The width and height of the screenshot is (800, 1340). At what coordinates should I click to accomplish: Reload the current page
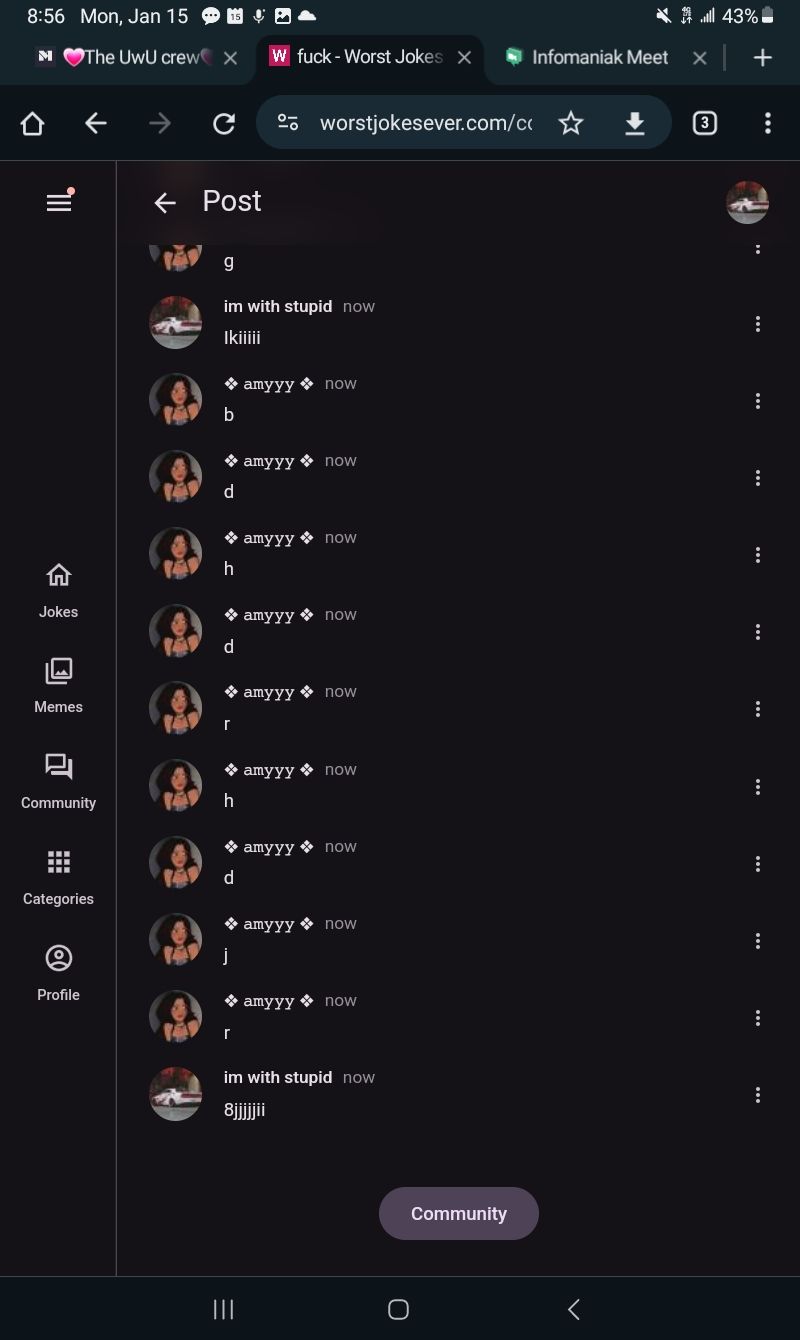click(x=224, y=123)
